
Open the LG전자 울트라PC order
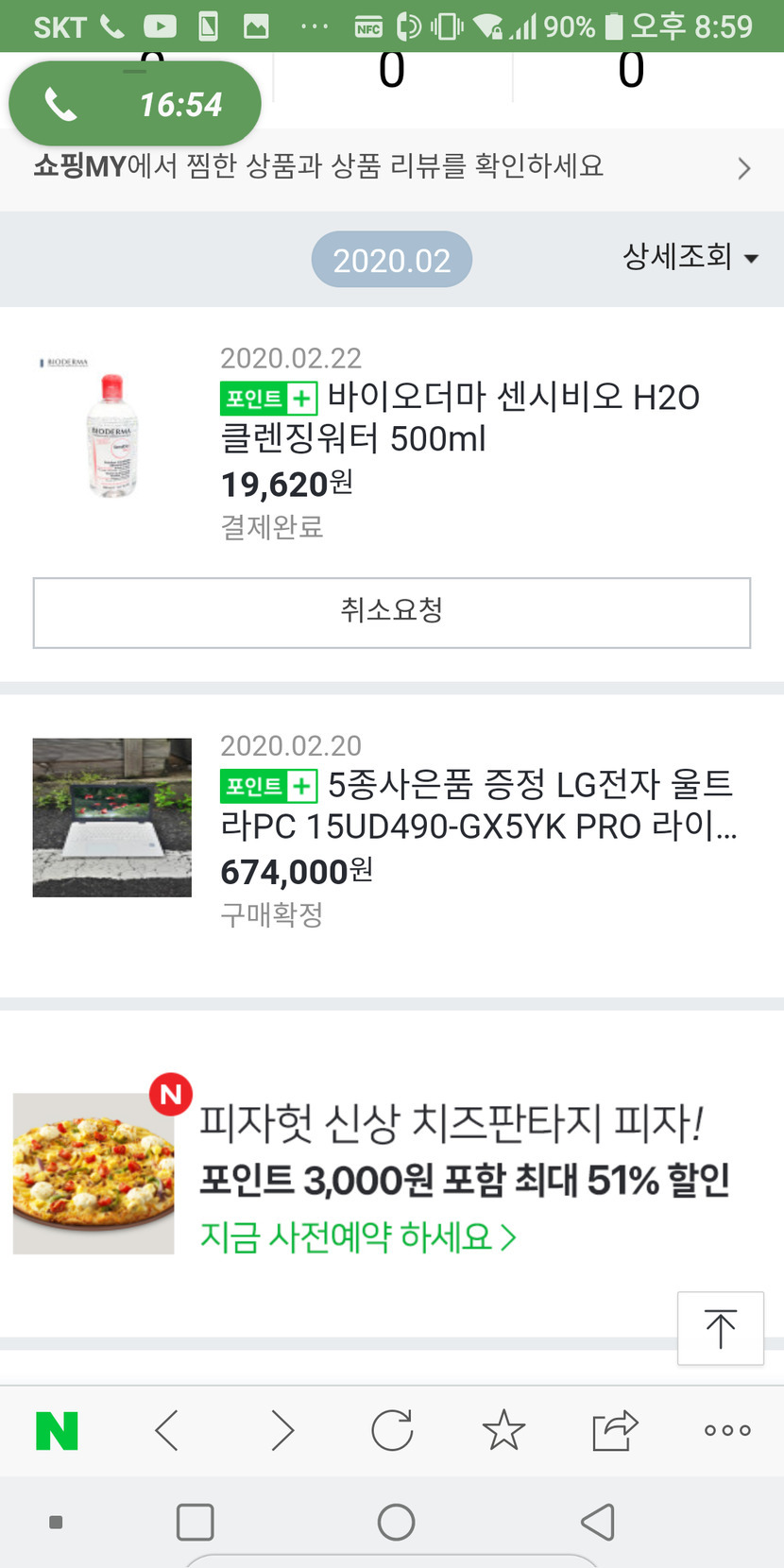click(x=477, y=805)
